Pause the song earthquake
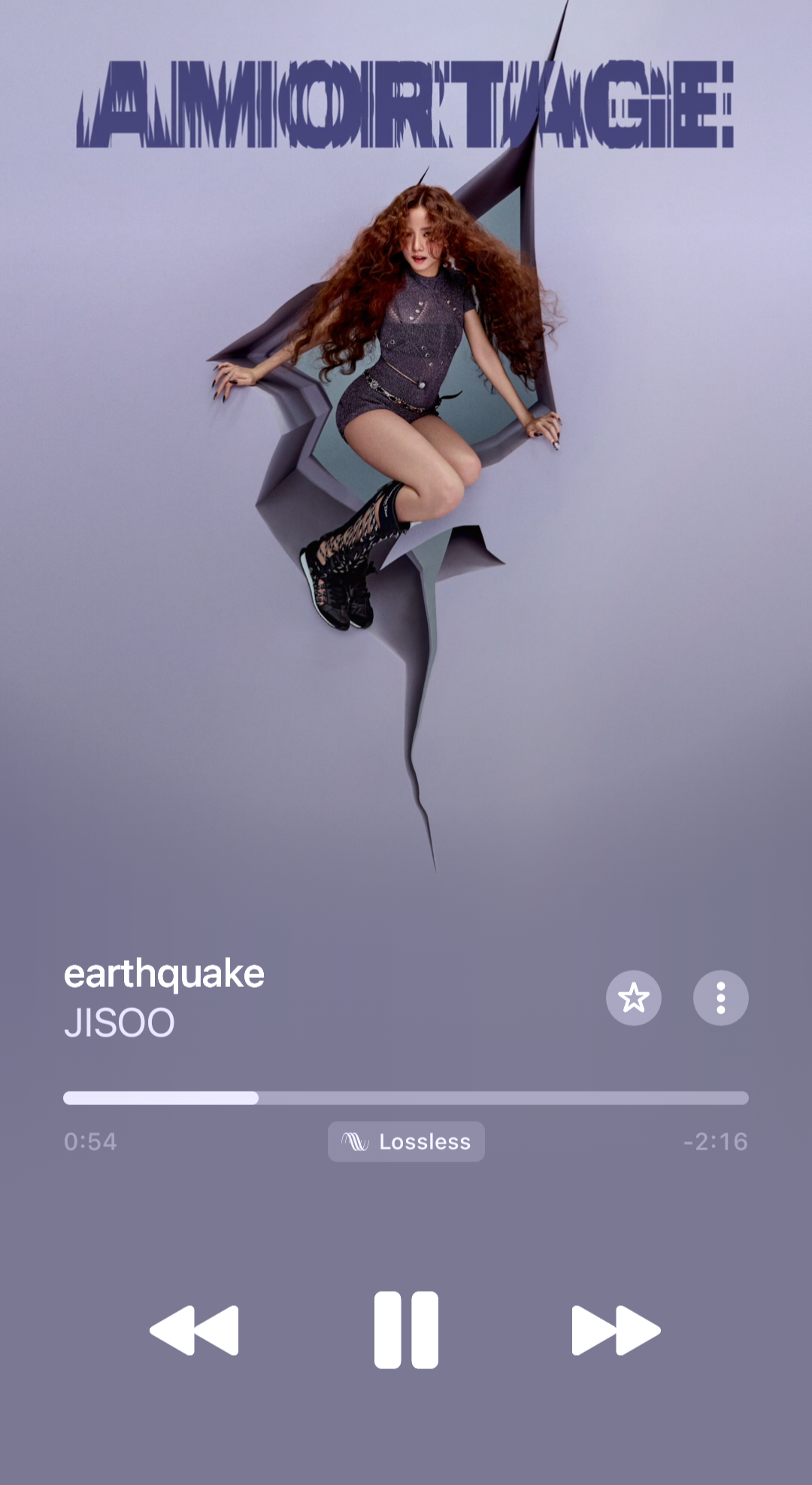 tap(406, 1329)
